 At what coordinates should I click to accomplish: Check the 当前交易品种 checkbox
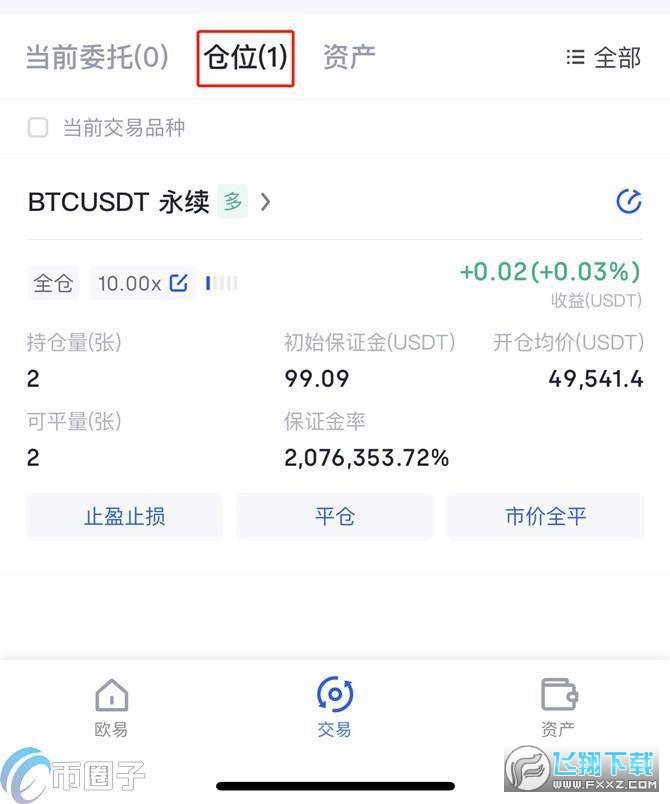point(38,128)
